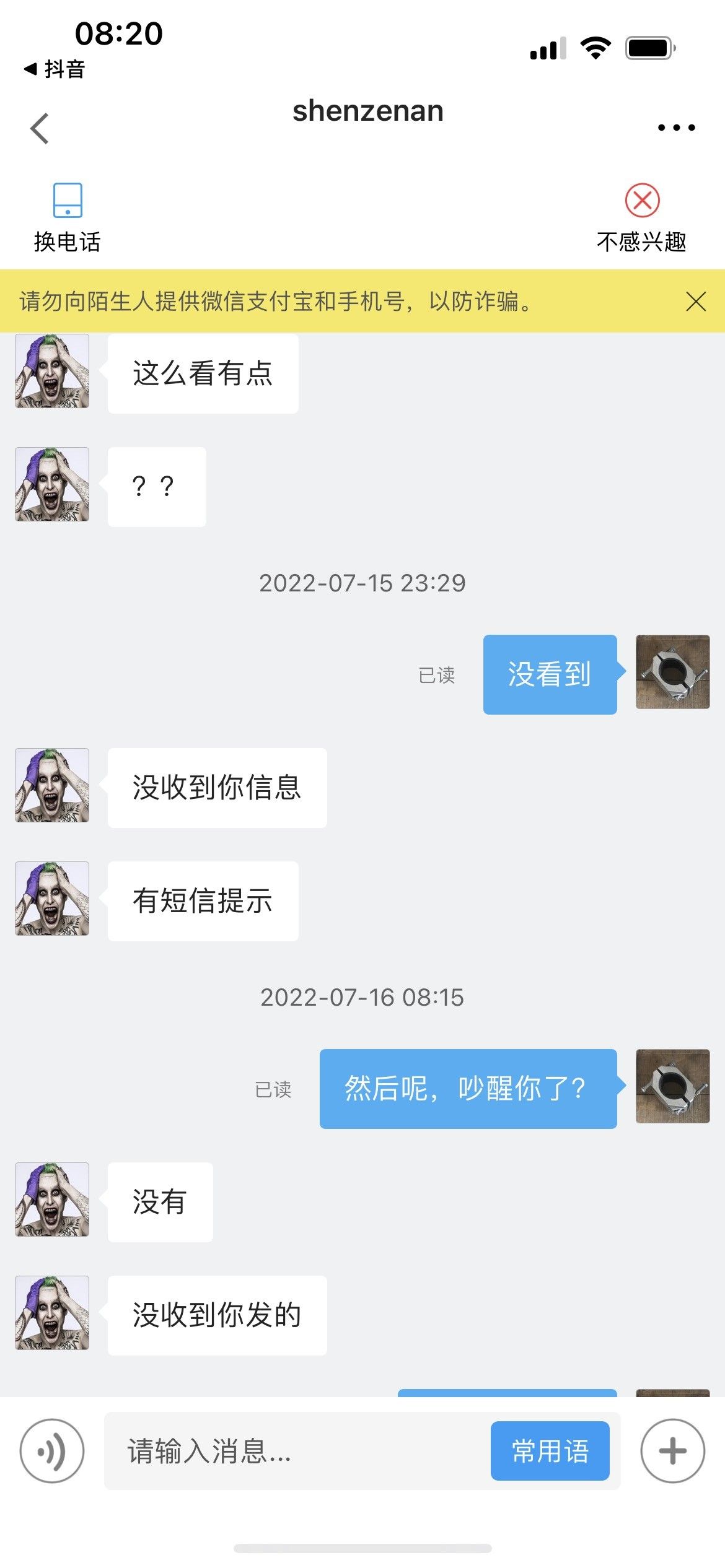This screenshot has height=1568, width=725.
Task: Dismiss the yellow fraud warning banner
Action: coord(696,302)
